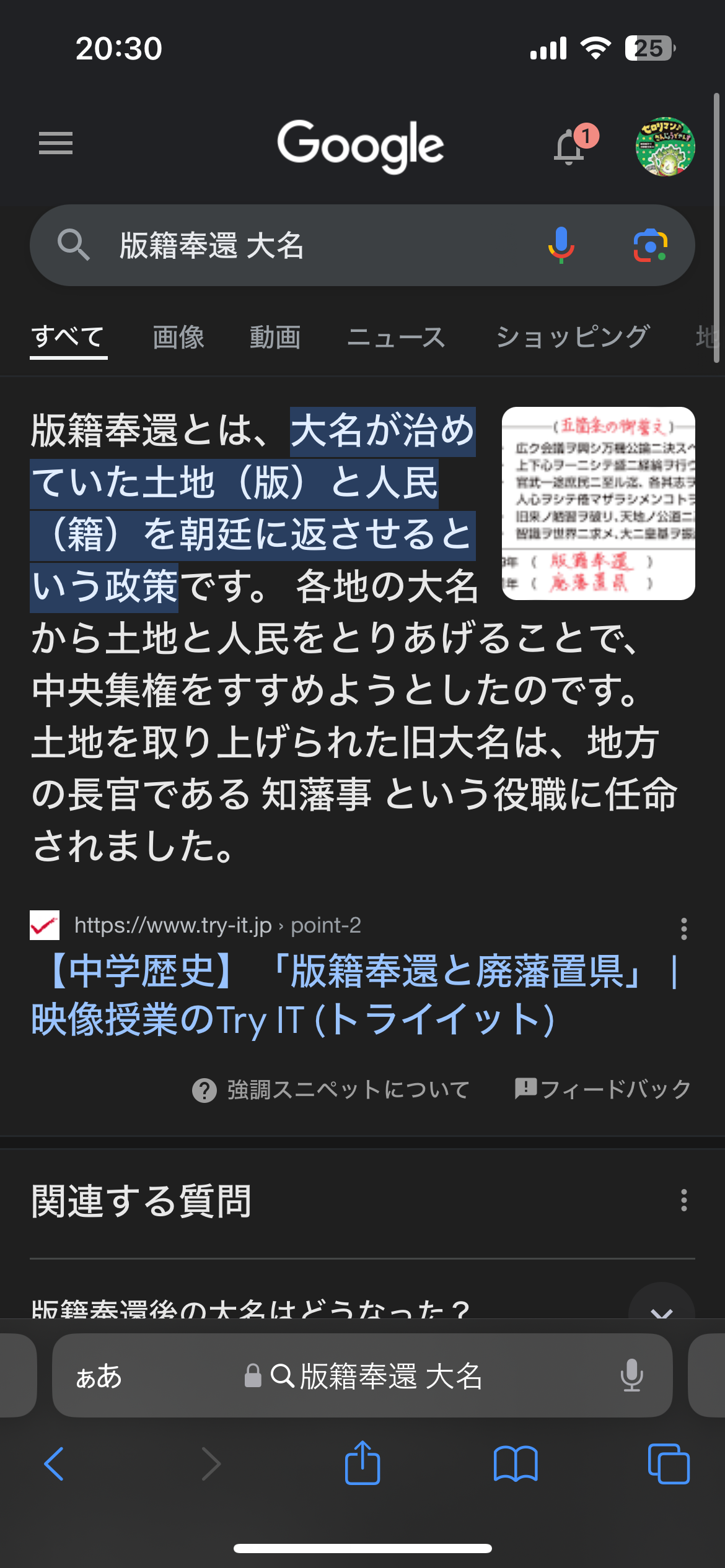Viewport: 725px width, 1568px height.
Task: Open the Google account profile picture
Action: pyautogui.click(x=665, y=147)
